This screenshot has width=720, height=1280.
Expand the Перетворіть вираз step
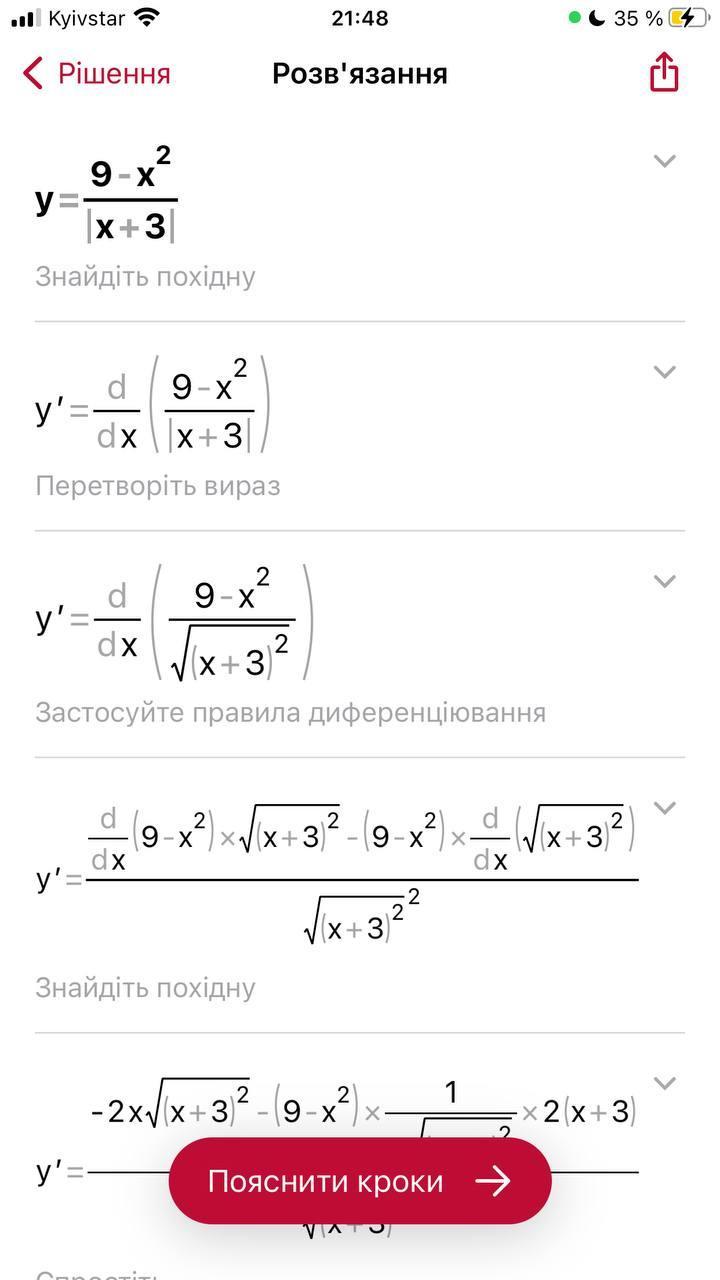[x=665, y=372]
